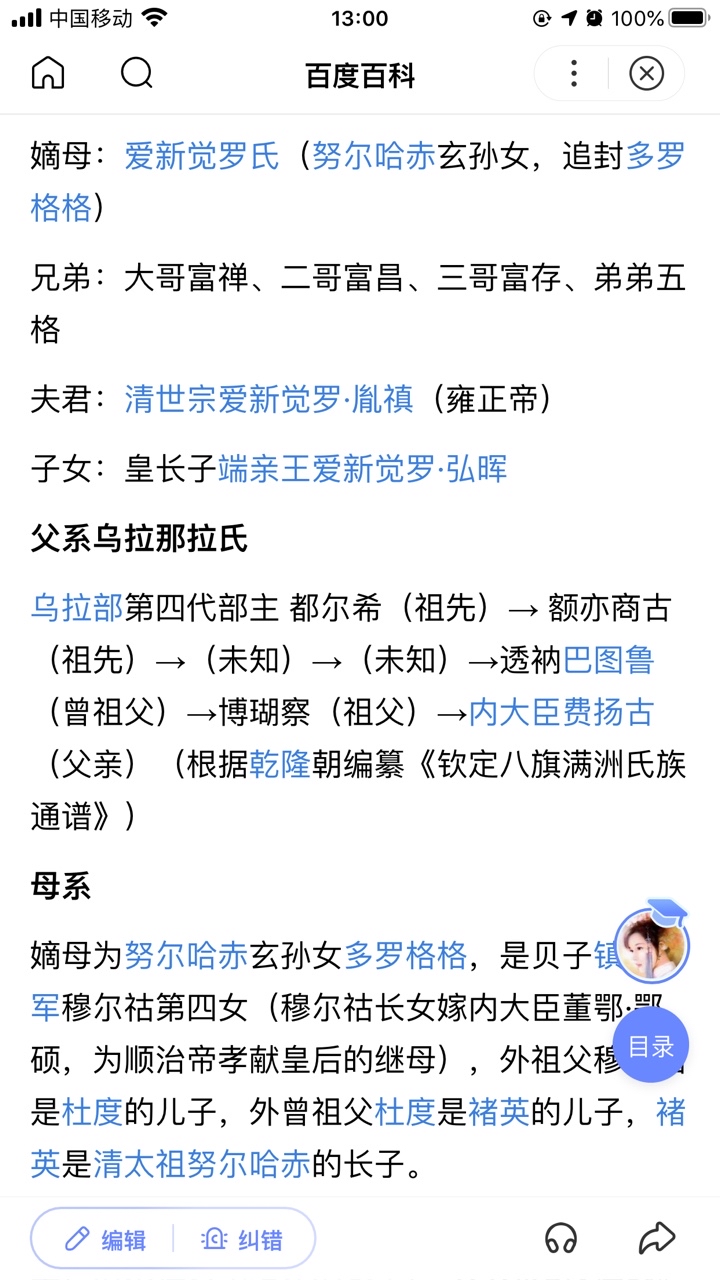Open 多罗格格 link in 母系 paragraph
The height and width of the screenshot is (1280, 720).
[x=406, y=956]
